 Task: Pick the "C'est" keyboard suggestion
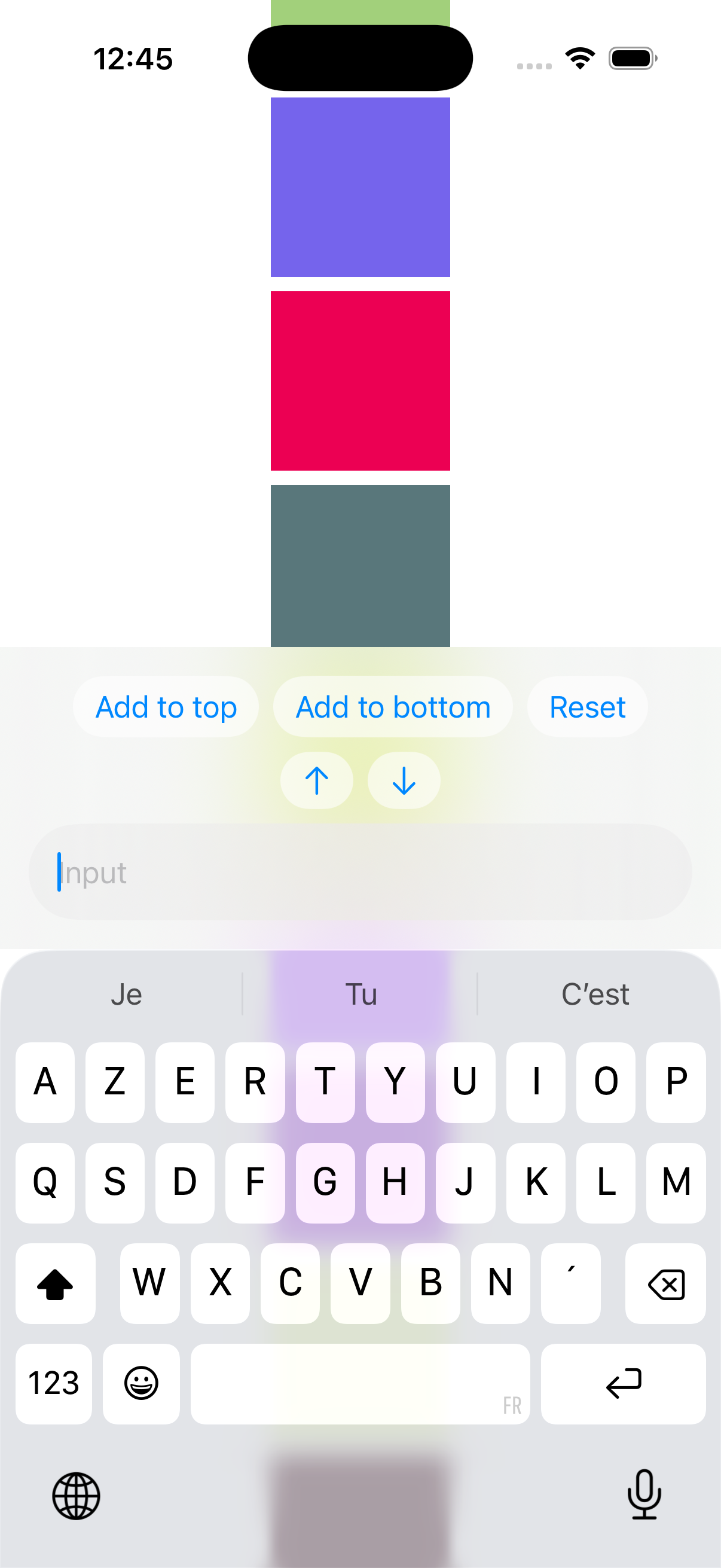coord(594,994)
